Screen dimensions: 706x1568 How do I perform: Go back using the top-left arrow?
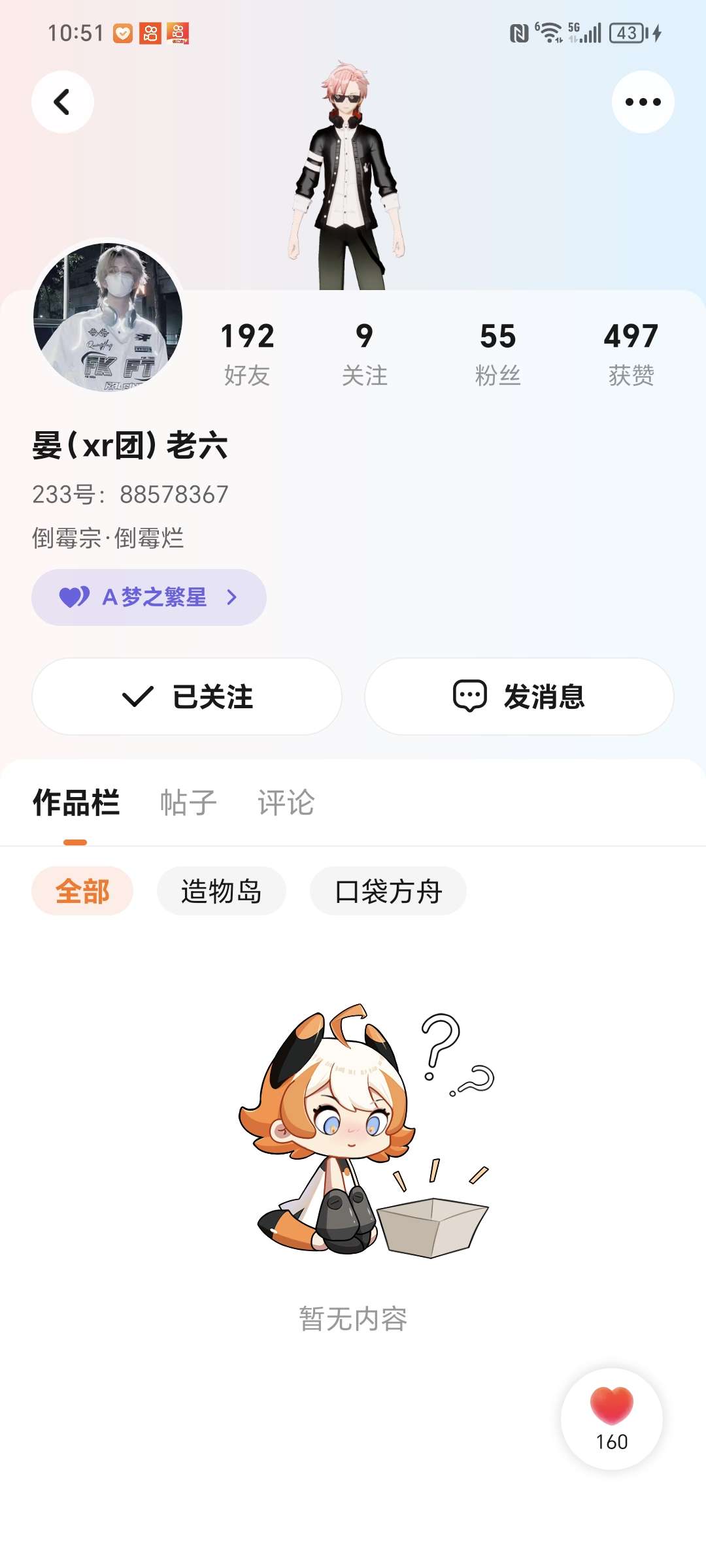click(x=63, y=102)
